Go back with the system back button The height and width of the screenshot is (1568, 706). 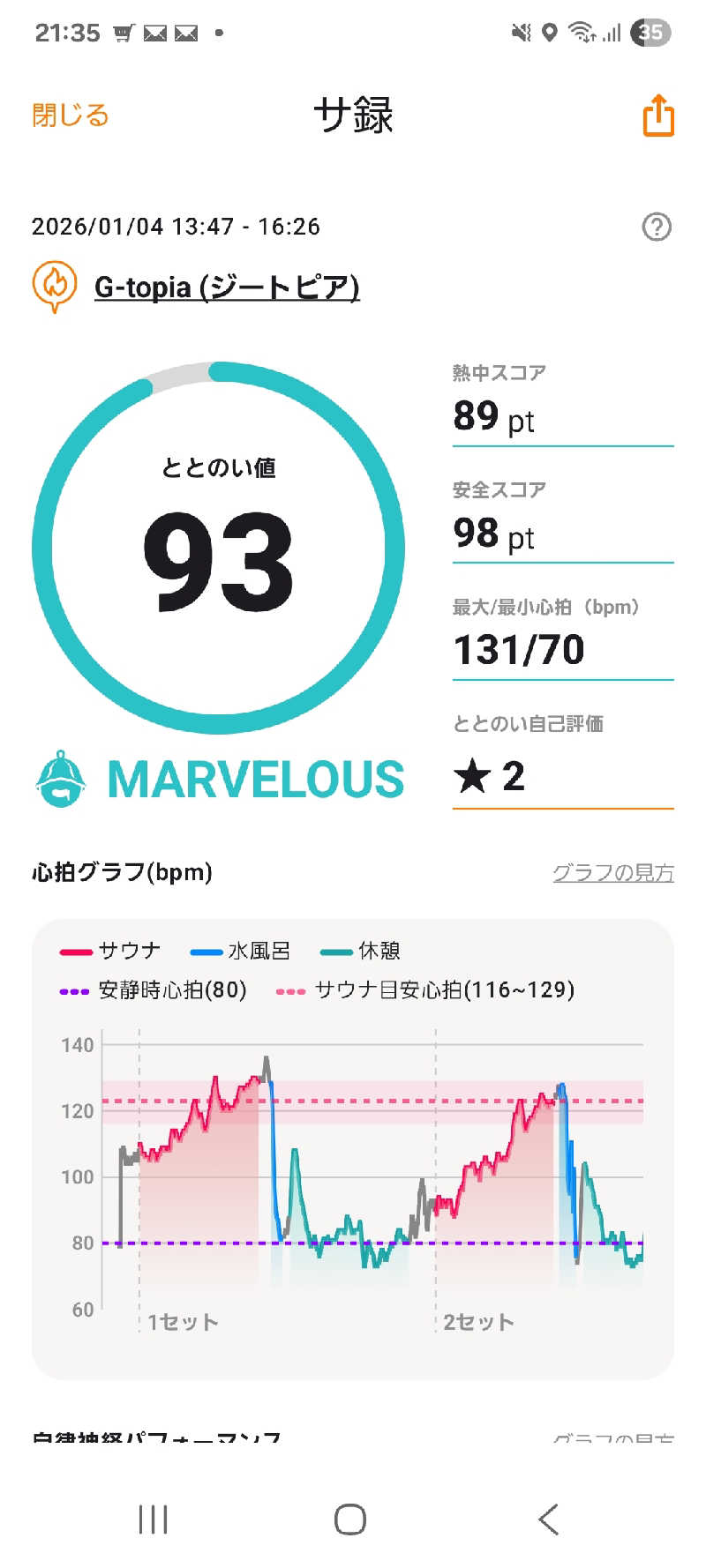(548, 1519)
